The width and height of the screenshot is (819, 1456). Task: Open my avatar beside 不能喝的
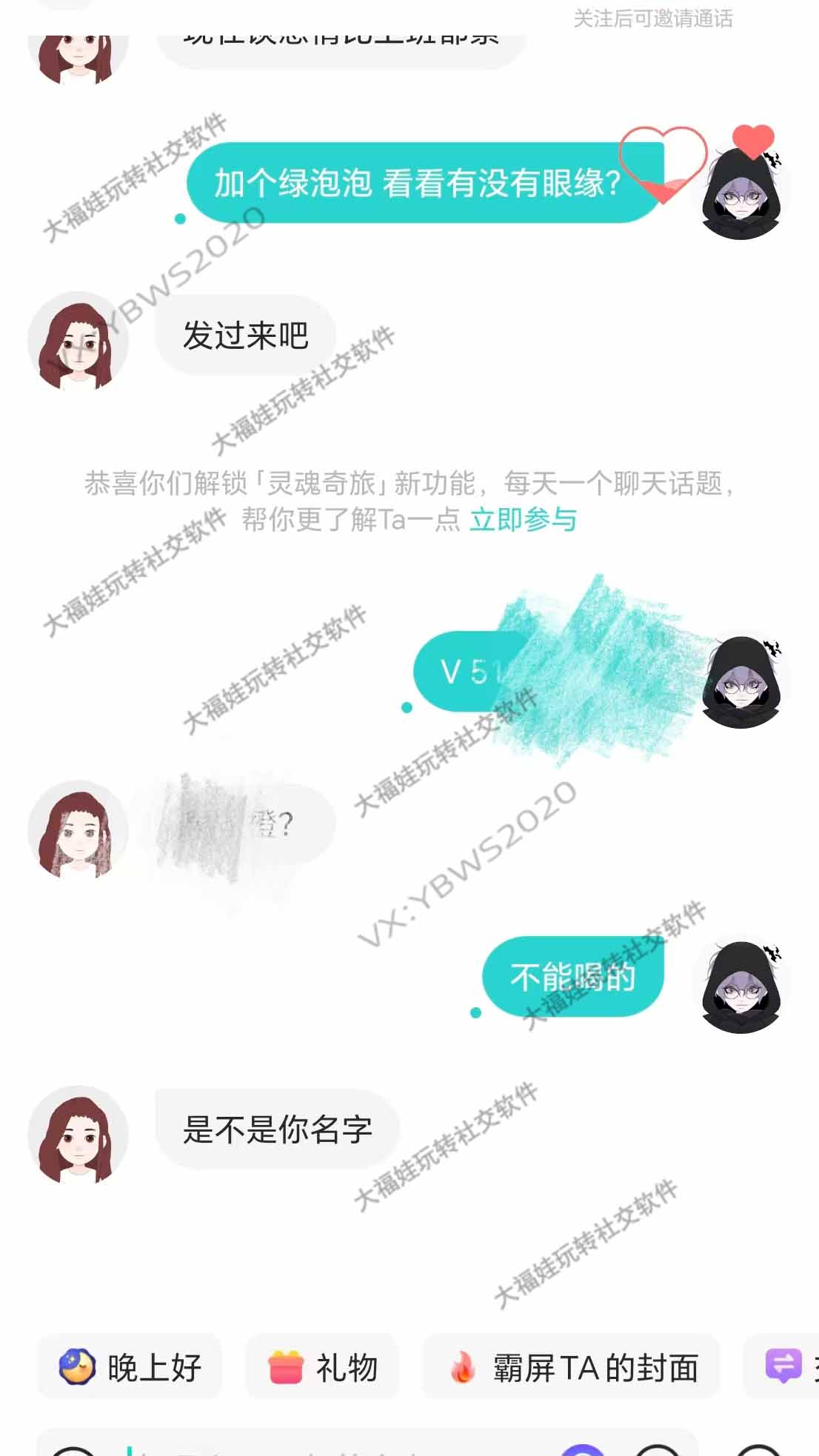coord(741,987)
